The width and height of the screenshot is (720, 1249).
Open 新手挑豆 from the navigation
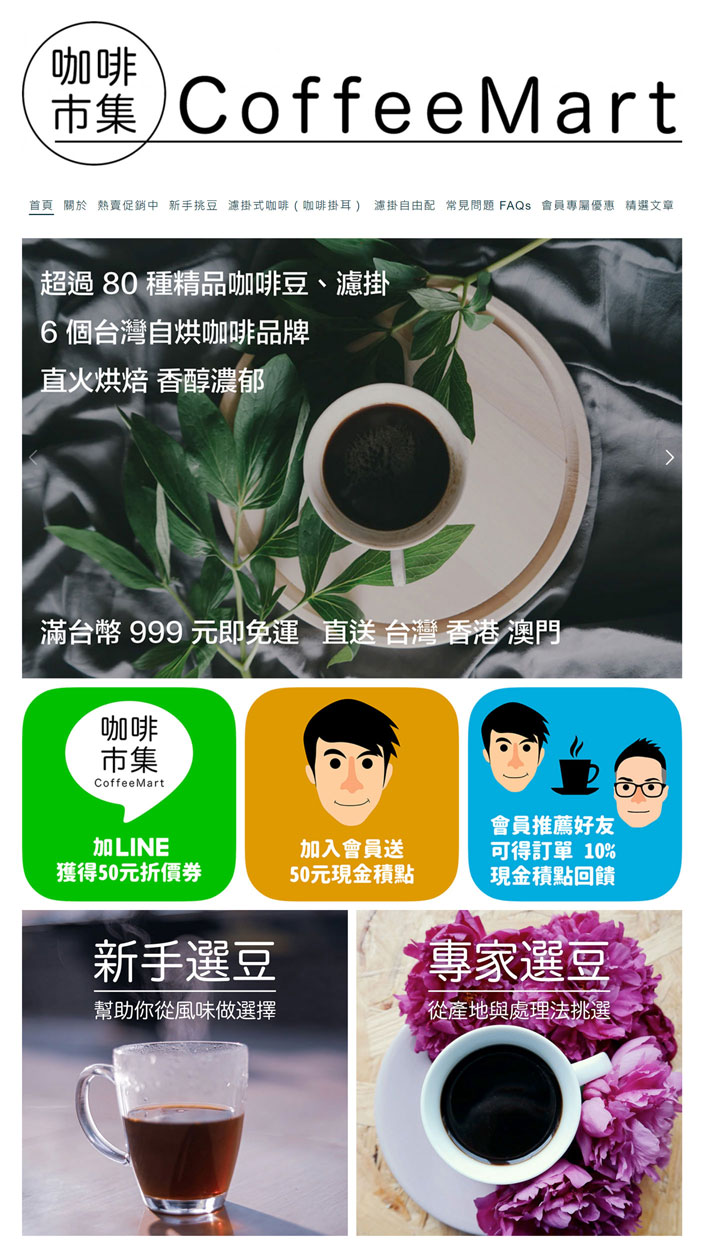pyautogui.click(x=194, y=208)
